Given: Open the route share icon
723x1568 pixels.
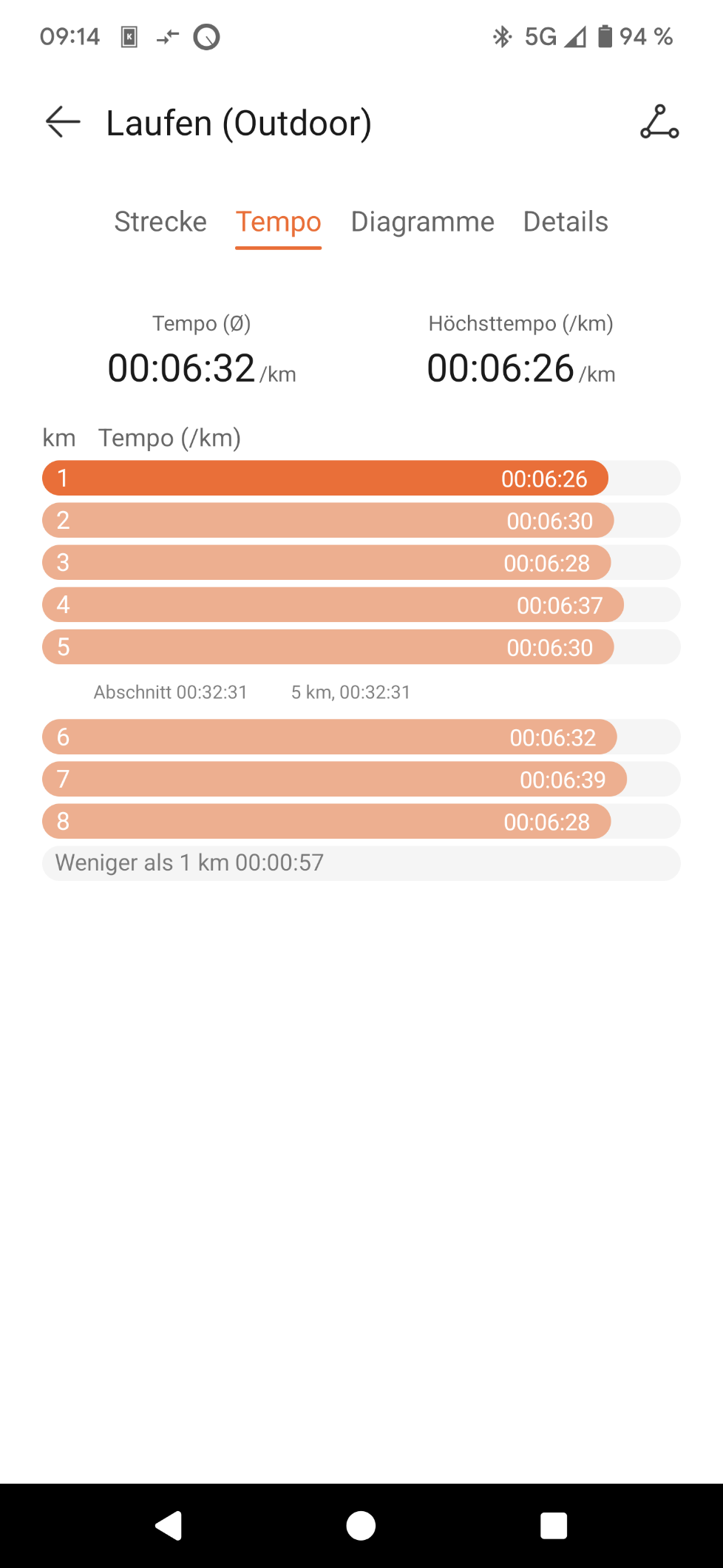Looking at the screenshot, I should point(659,122).
